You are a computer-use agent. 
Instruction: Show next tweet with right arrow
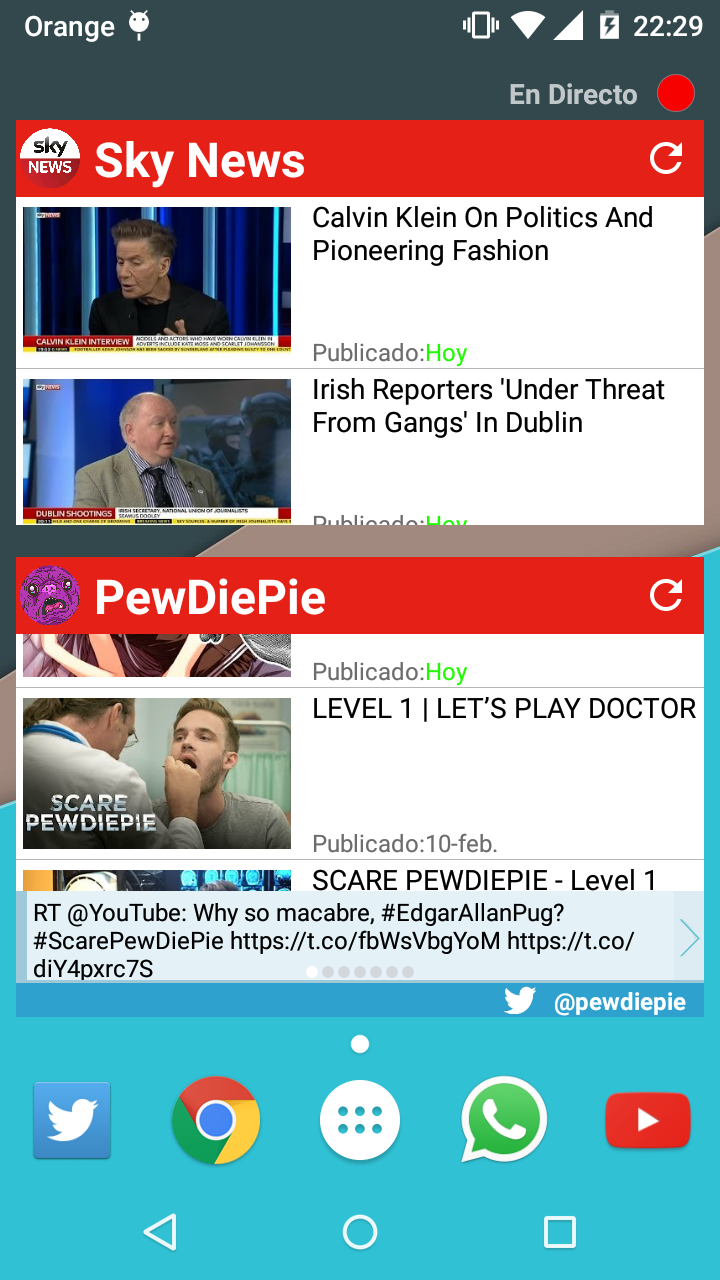tap(689, 937)
